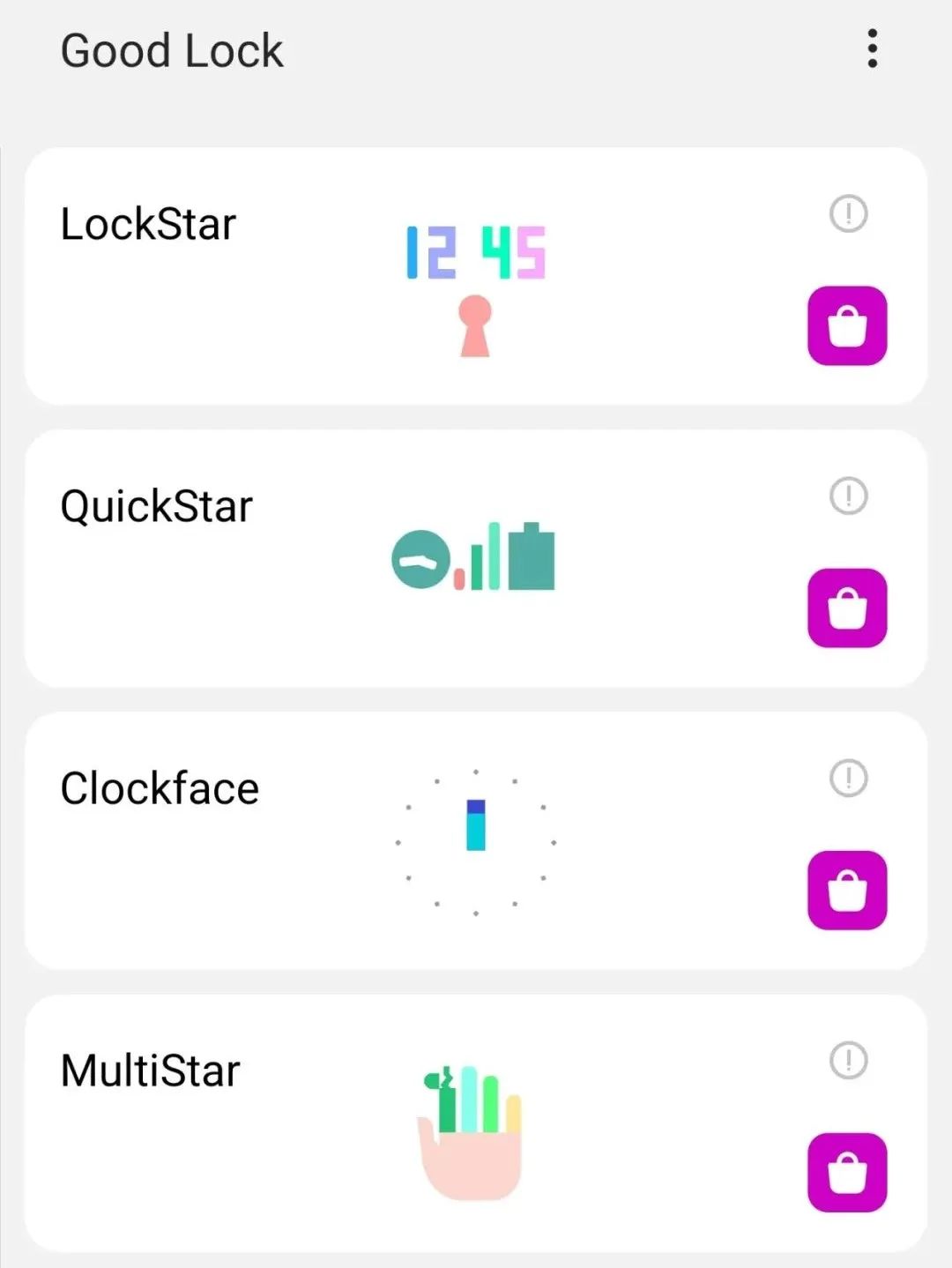Download MultiStar from the store
This screenshot has height=1268, width=952.
pos(847,1172)
